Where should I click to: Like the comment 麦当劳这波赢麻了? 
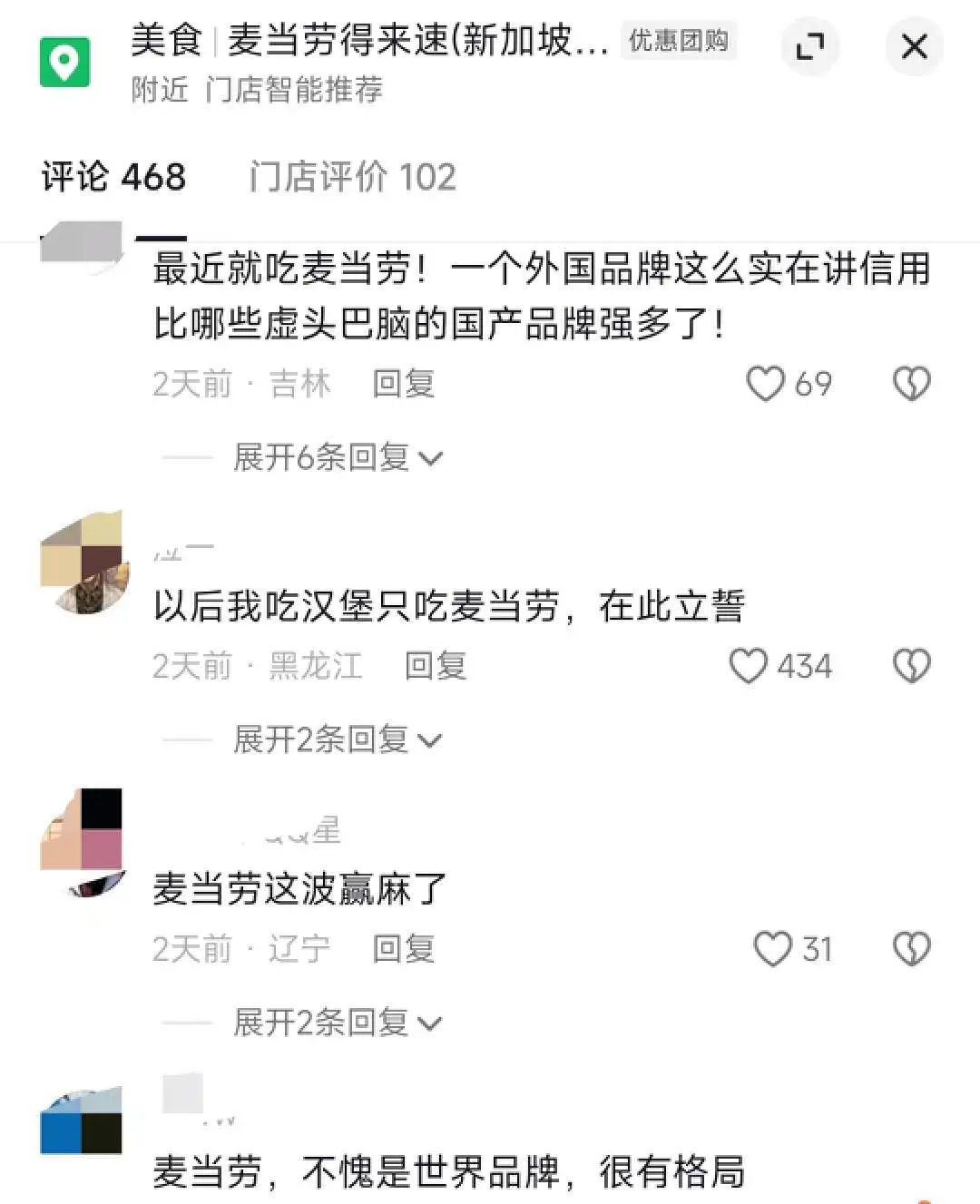[x=772, y=949]
